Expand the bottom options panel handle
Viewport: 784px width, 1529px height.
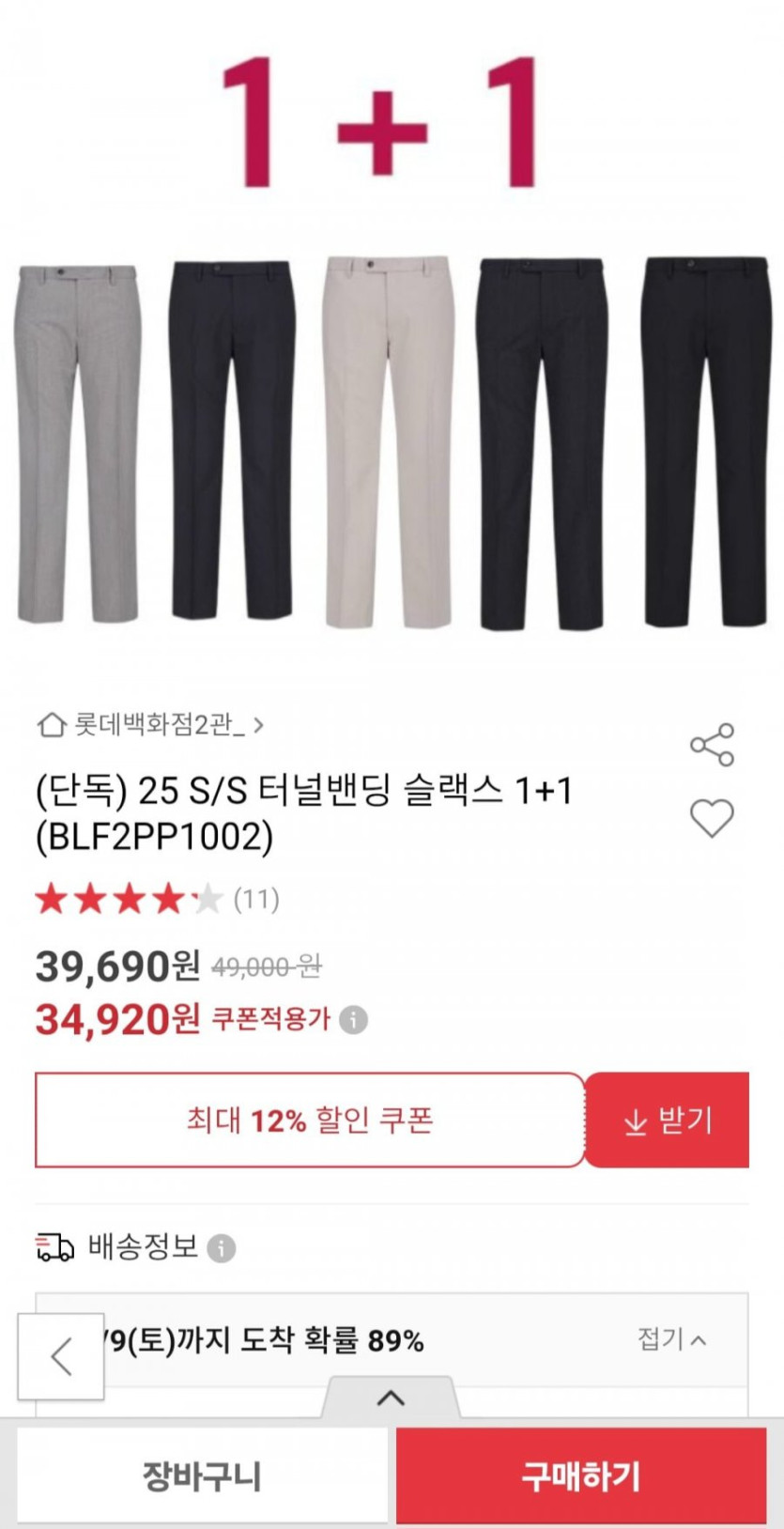point(391,1398)
